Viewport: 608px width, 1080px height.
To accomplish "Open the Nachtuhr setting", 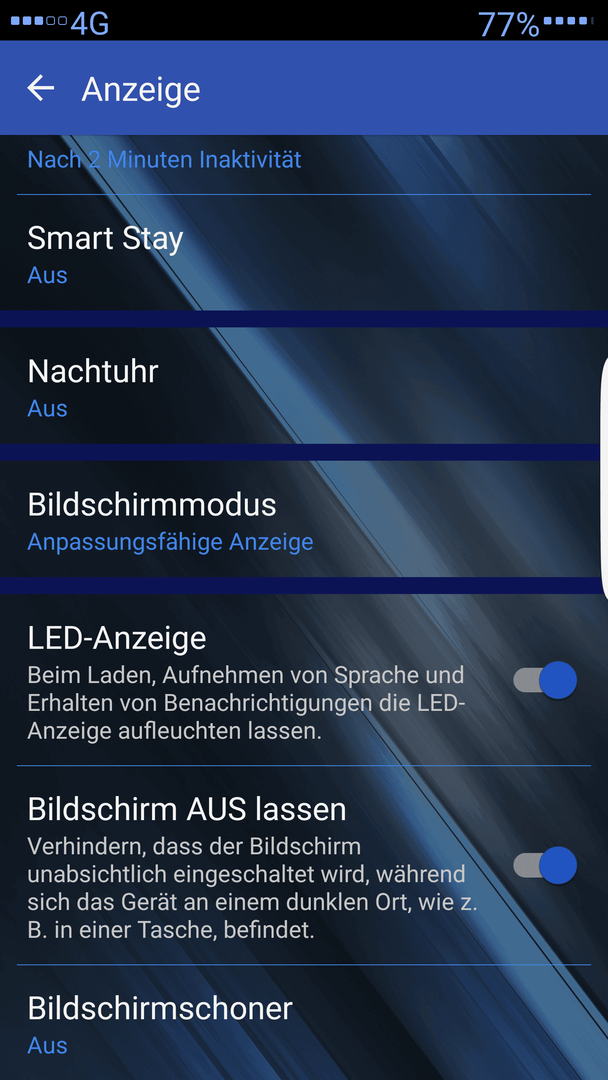I will tap(304, 386).
